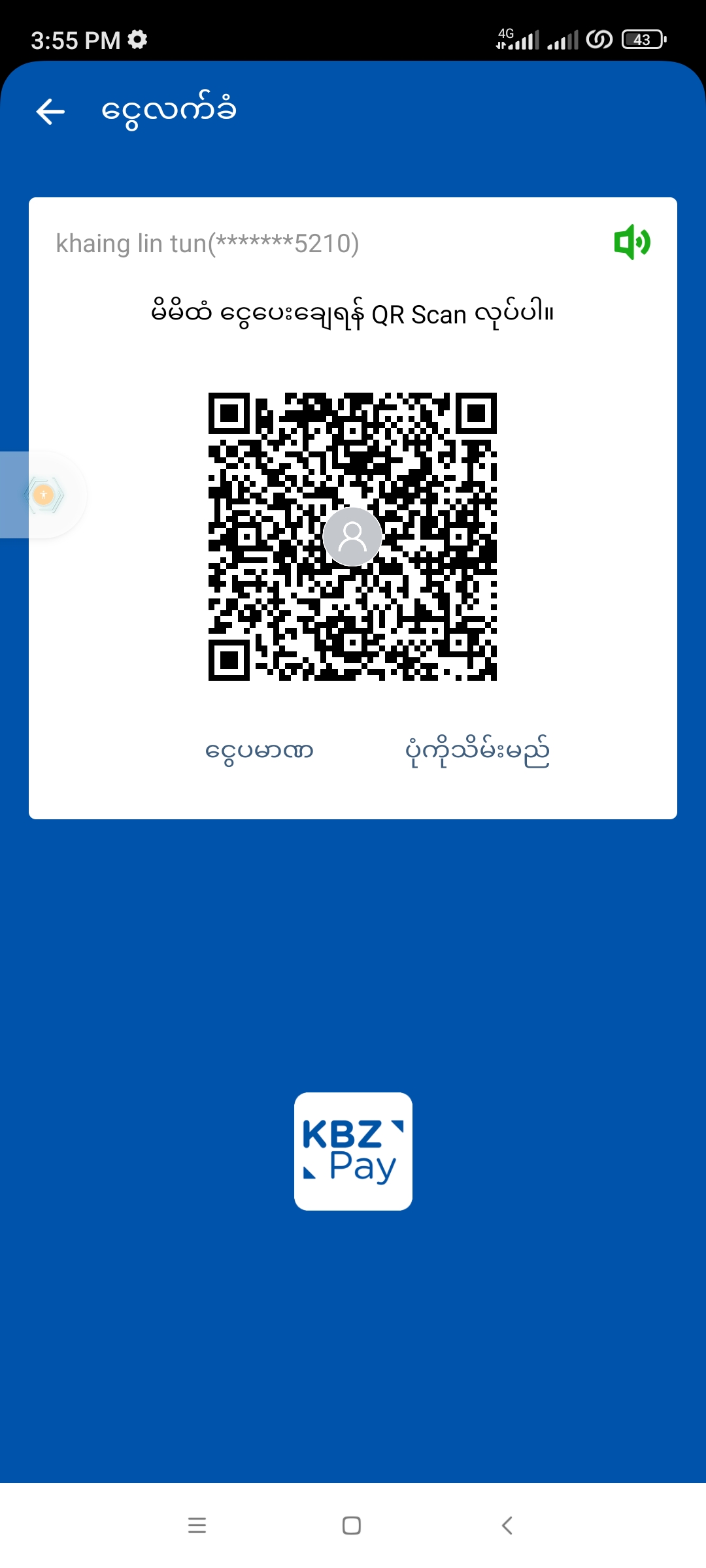
Task: Toggle the green speaker sound icon
Action: 631,242
